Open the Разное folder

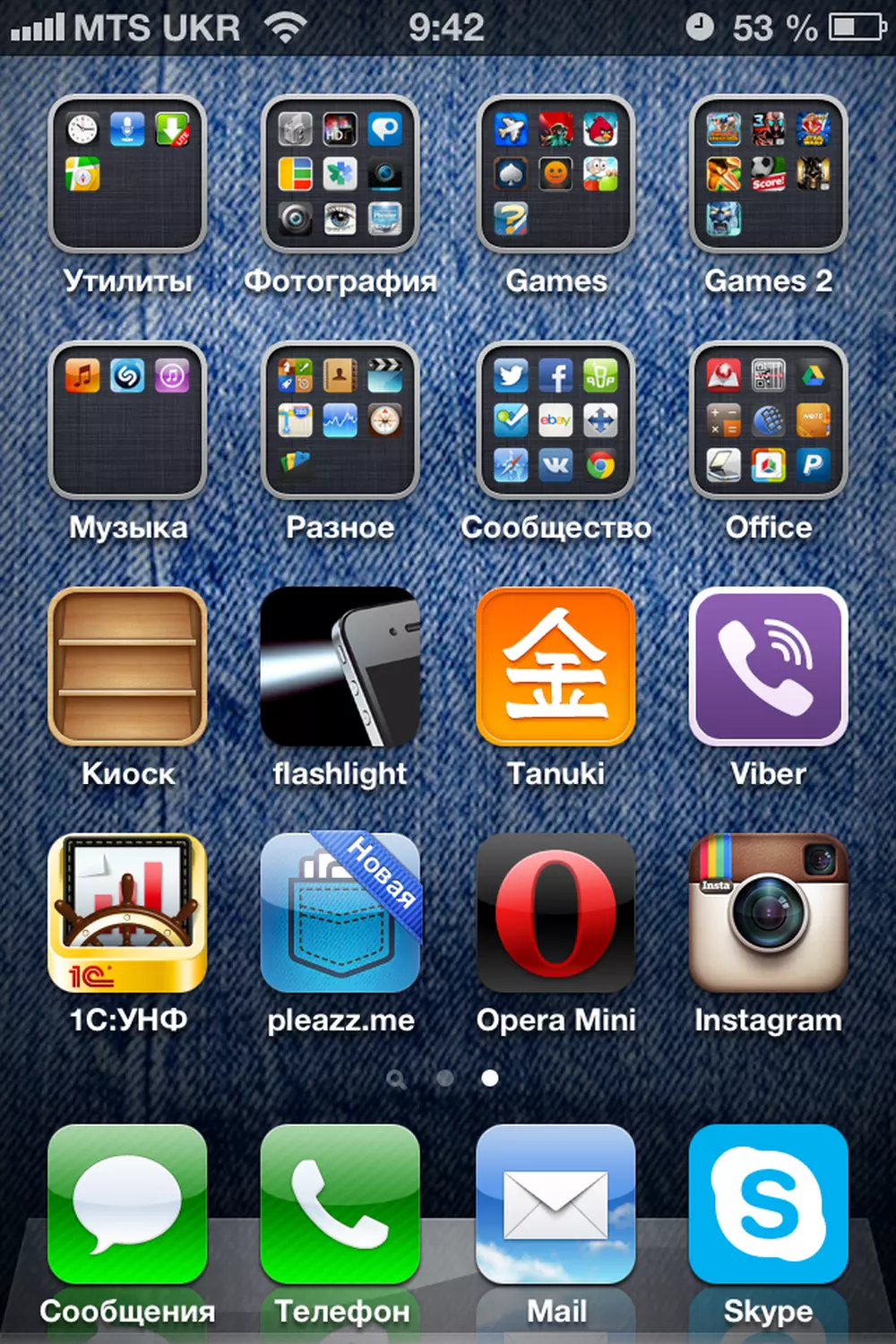pos(340,420)
